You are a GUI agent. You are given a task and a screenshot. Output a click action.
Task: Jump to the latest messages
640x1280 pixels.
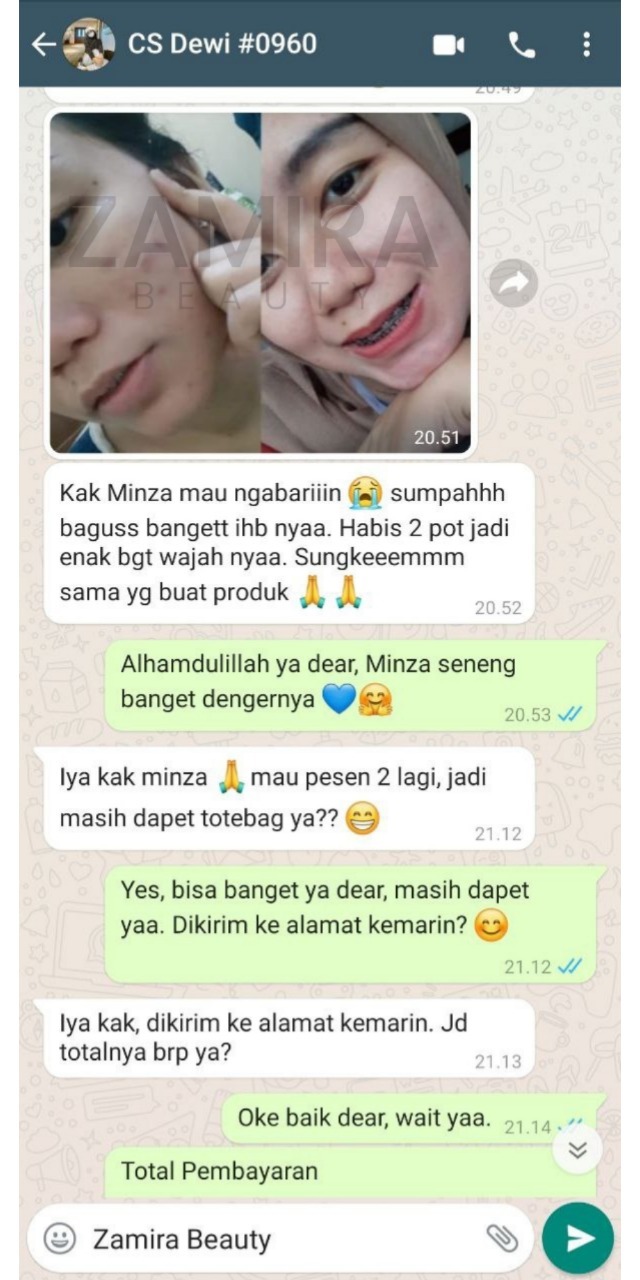point(577,1150)
